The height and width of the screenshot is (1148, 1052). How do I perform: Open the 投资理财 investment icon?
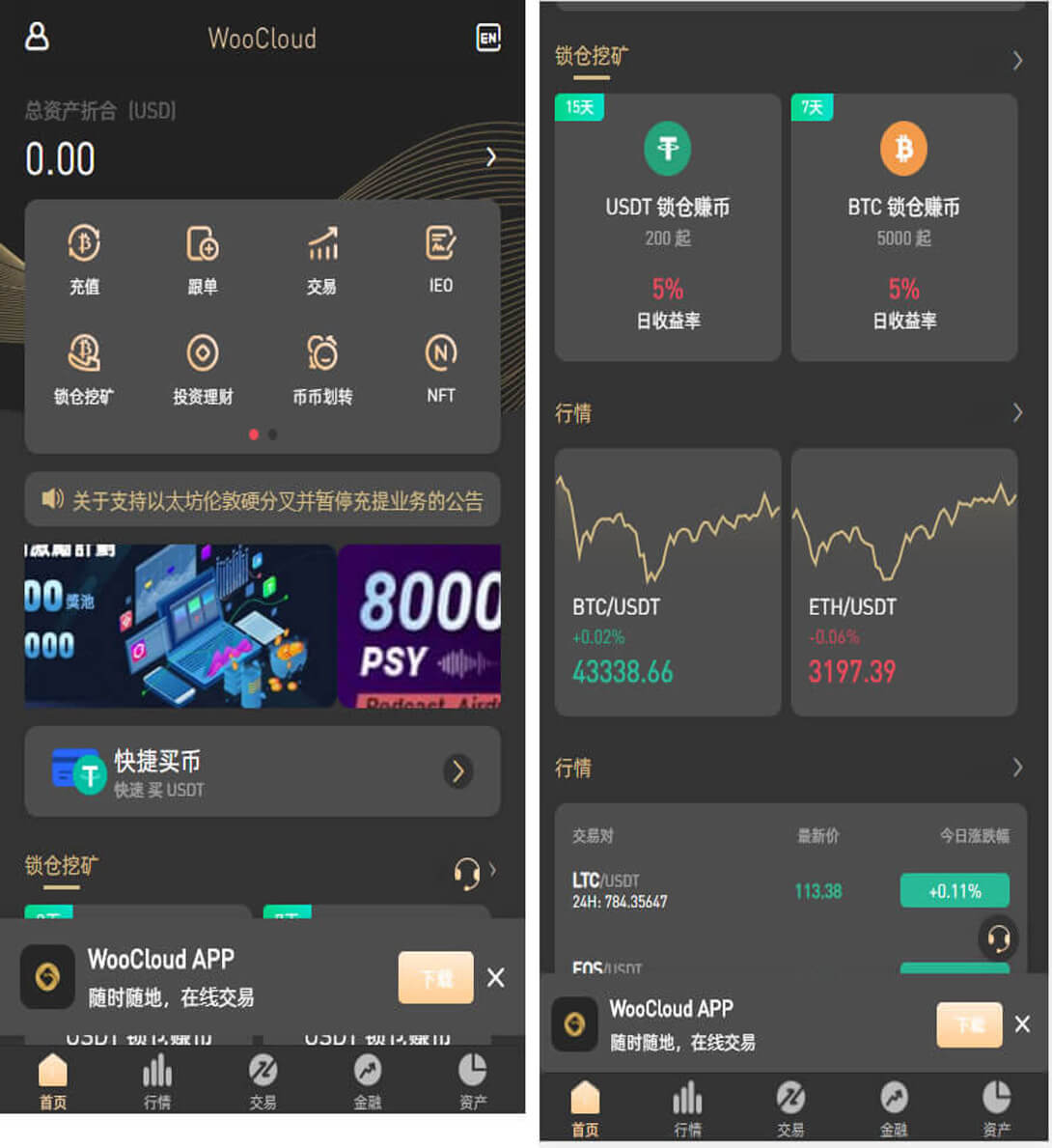202,353
